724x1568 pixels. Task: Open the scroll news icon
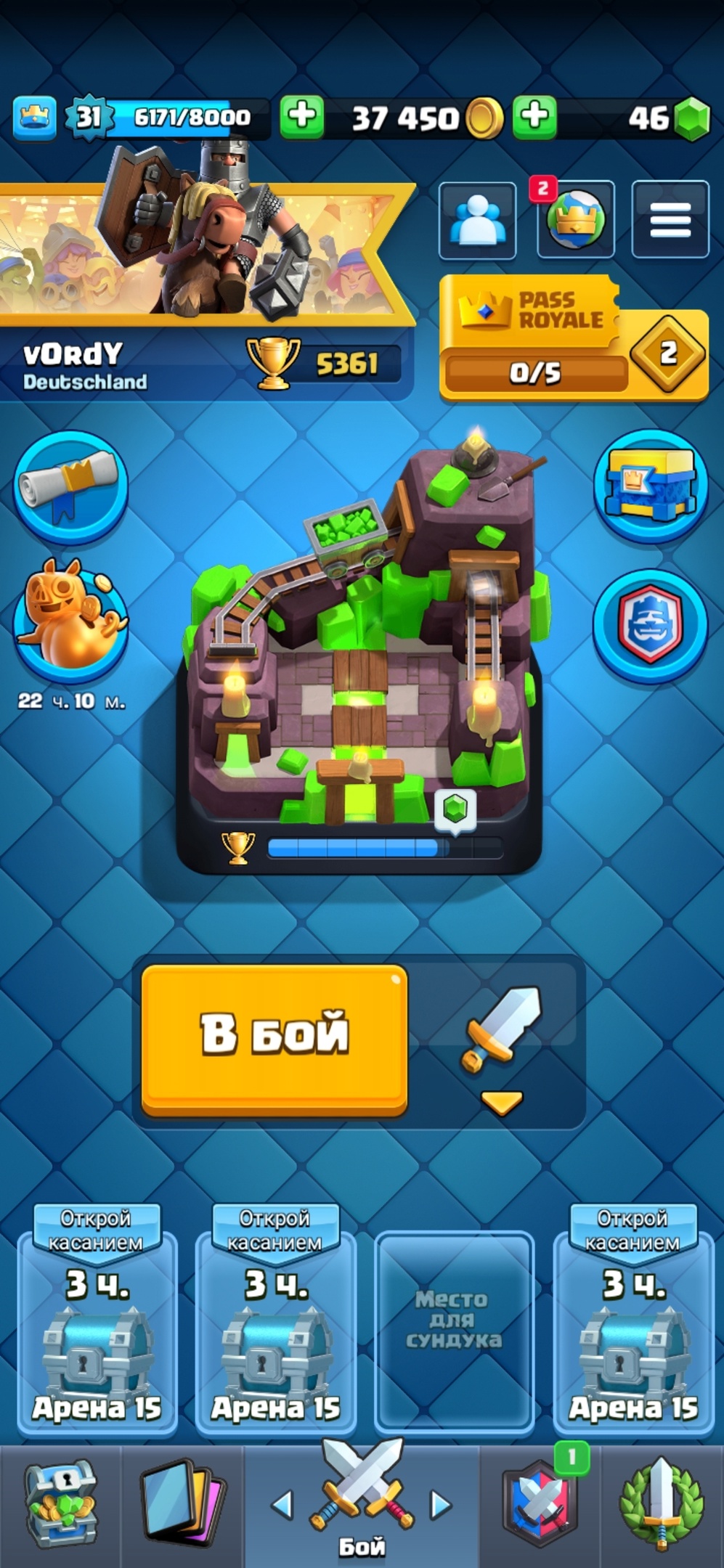(x=70, y=487)
